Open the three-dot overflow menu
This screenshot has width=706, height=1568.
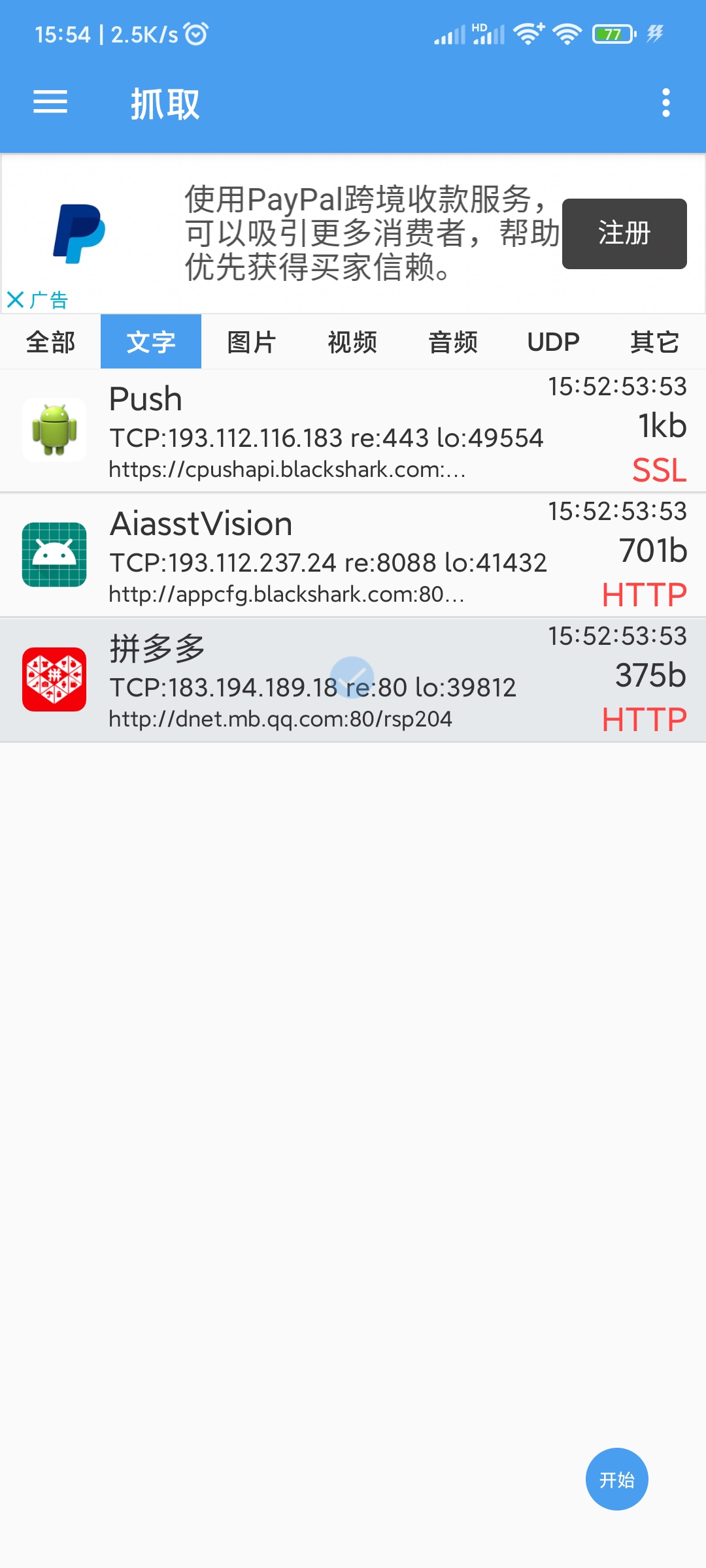tap(665, 103)
